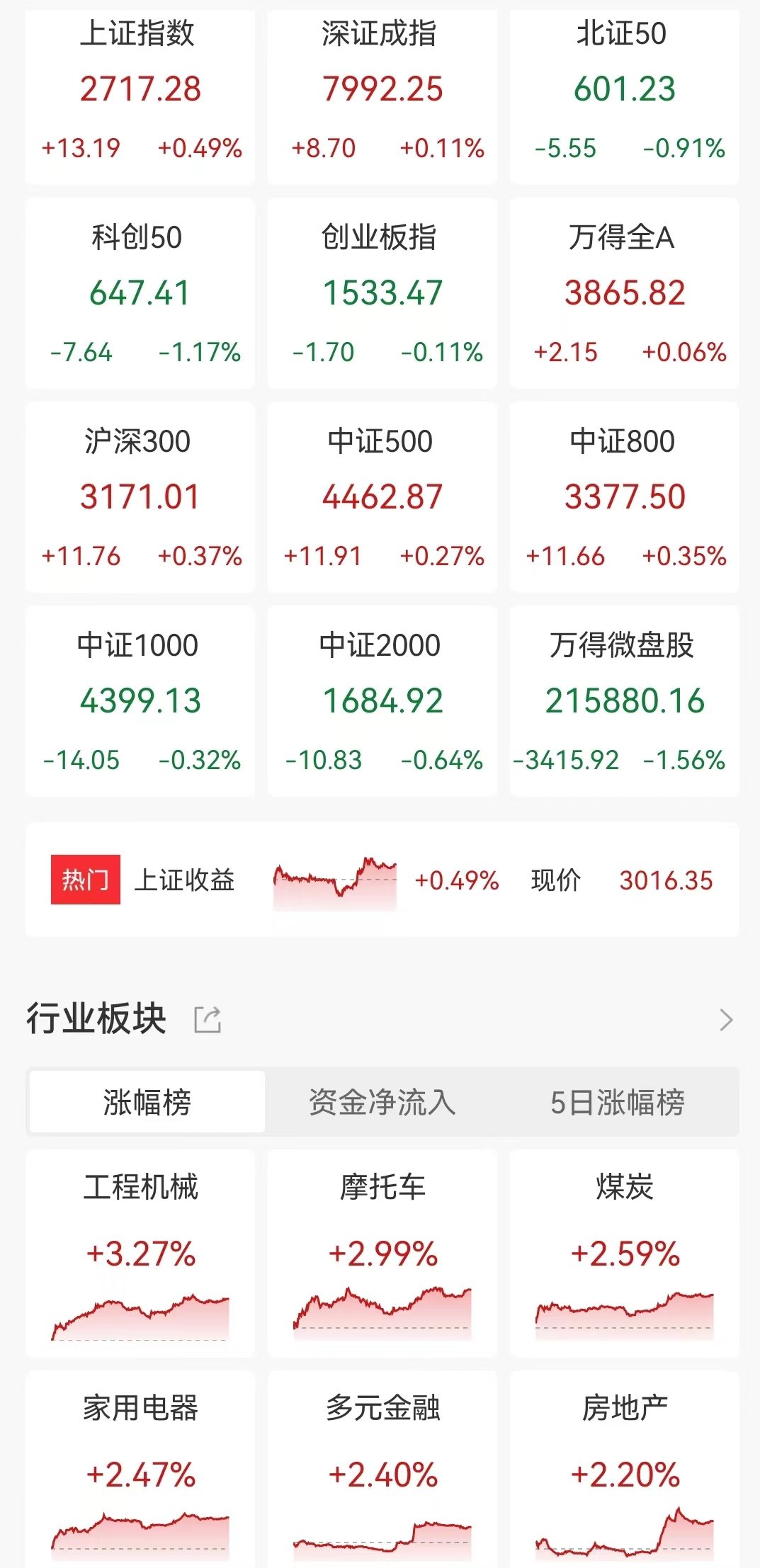Open the 热门 上证收益 row
Screen dimensions: 760x1568
pos(382,880)
